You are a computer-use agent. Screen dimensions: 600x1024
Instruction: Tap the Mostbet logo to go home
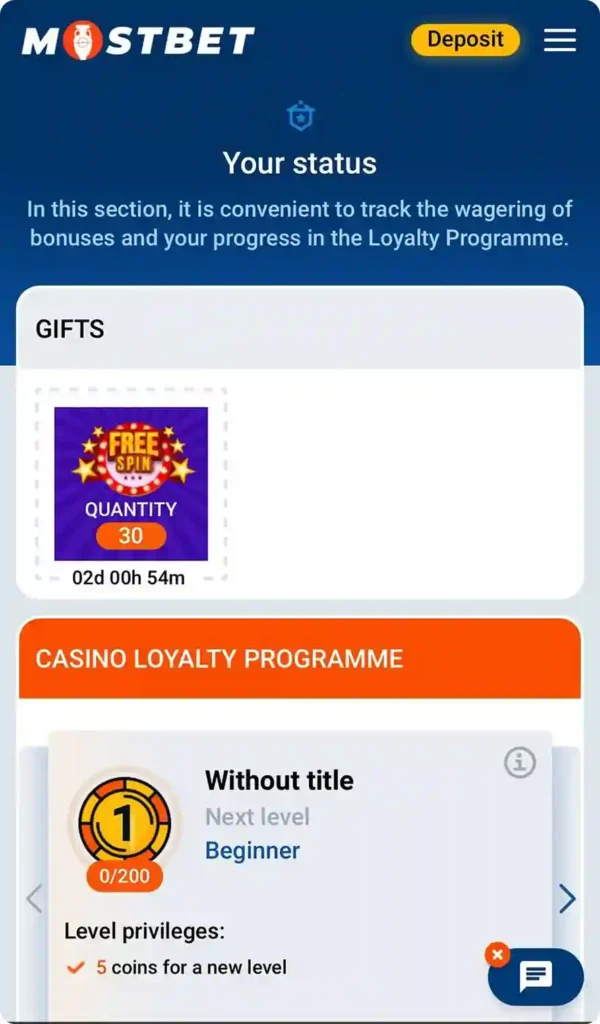click(x=138, y=41)
